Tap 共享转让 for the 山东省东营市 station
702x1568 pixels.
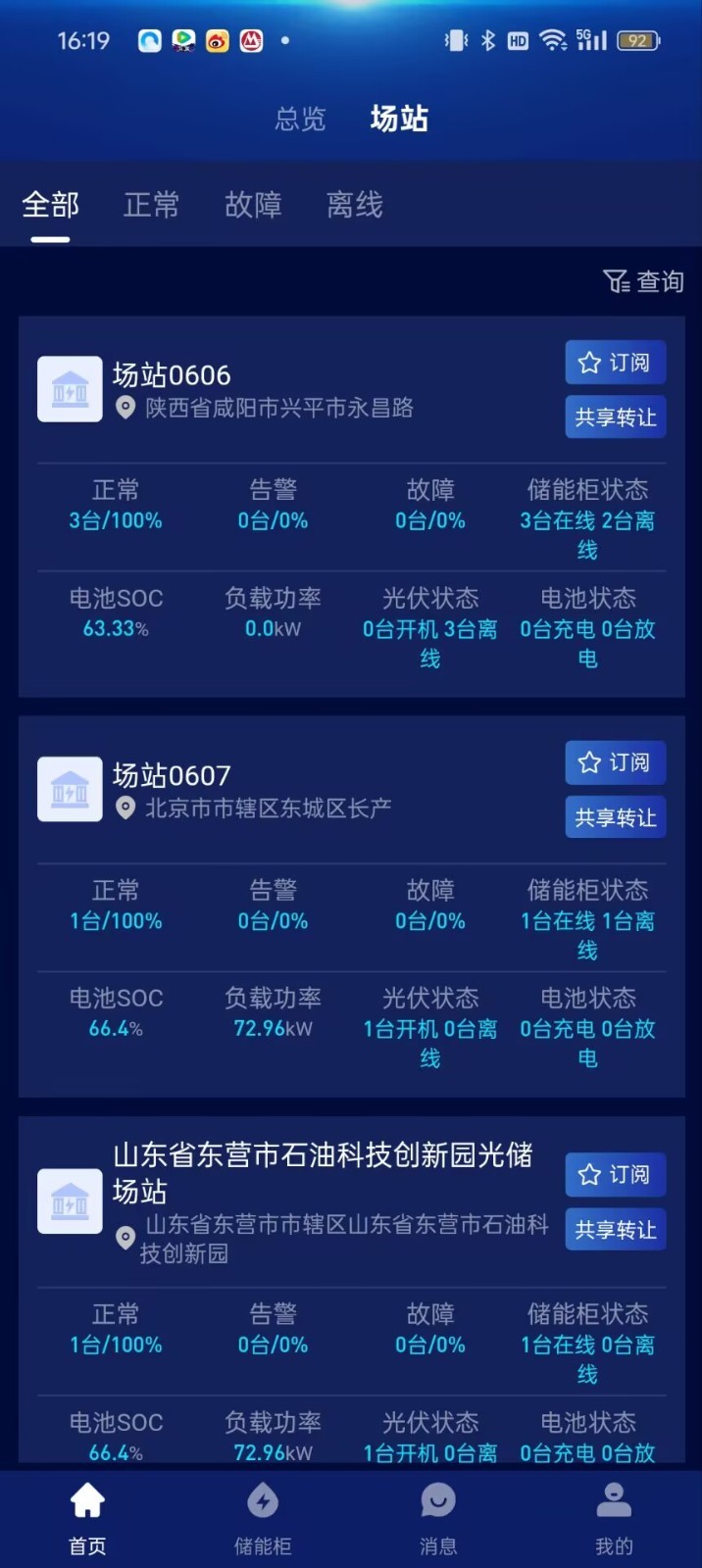pyautogui.click(x=616, y=1230)
